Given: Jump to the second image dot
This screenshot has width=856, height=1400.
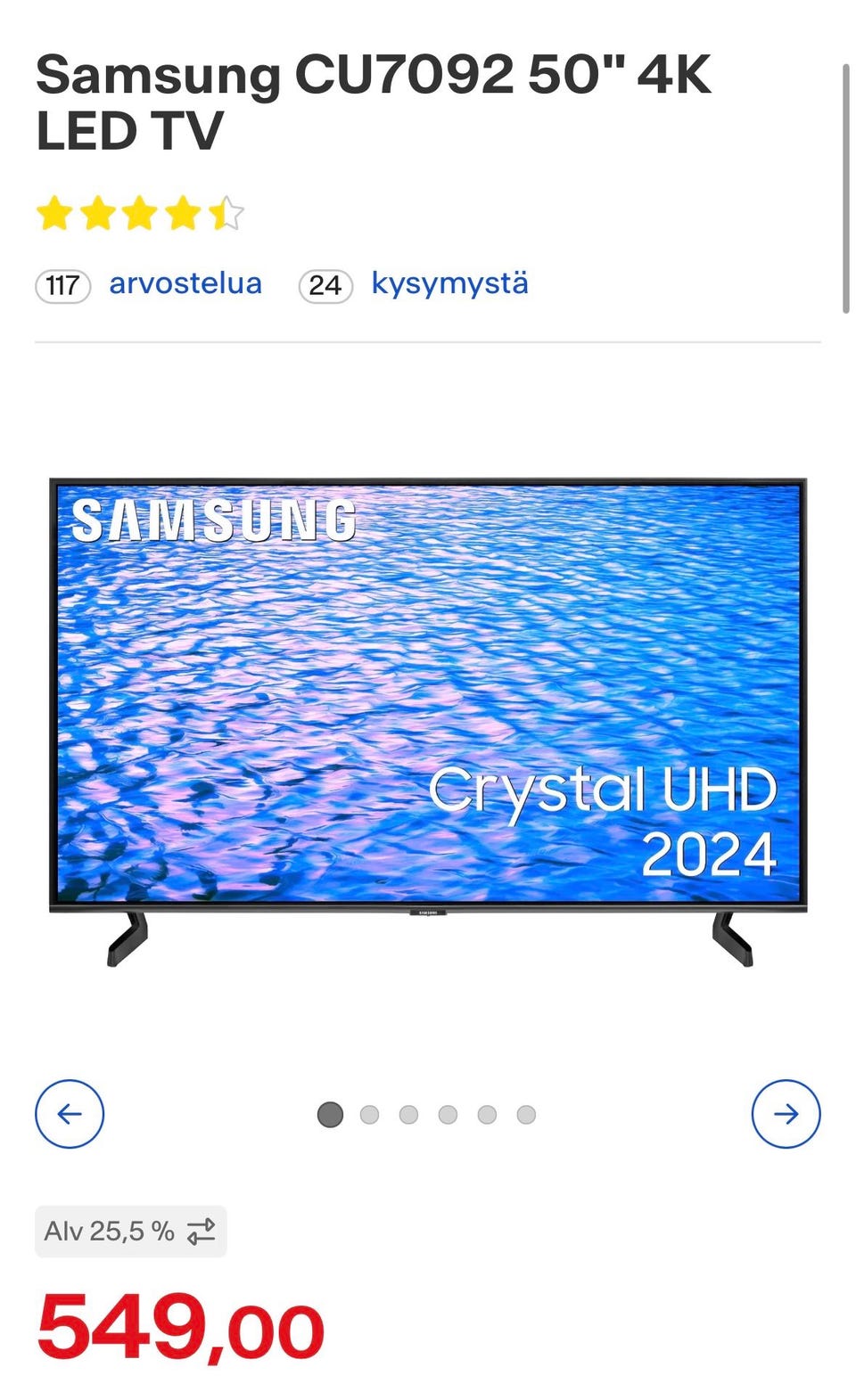Looking at the screenshot, I should pos(369,1115).
